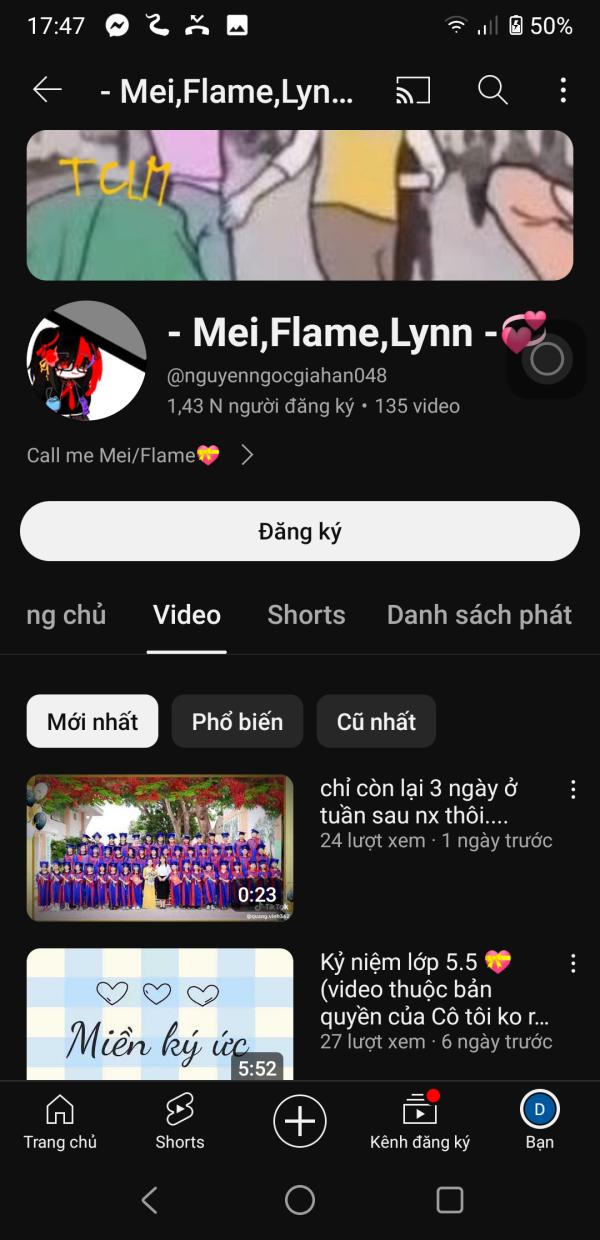The width and height of the screenshot is (600, 1240).
Task: Open options for Kỷ niệm lớp 5.5 video
Action: [x=573, y=963]
